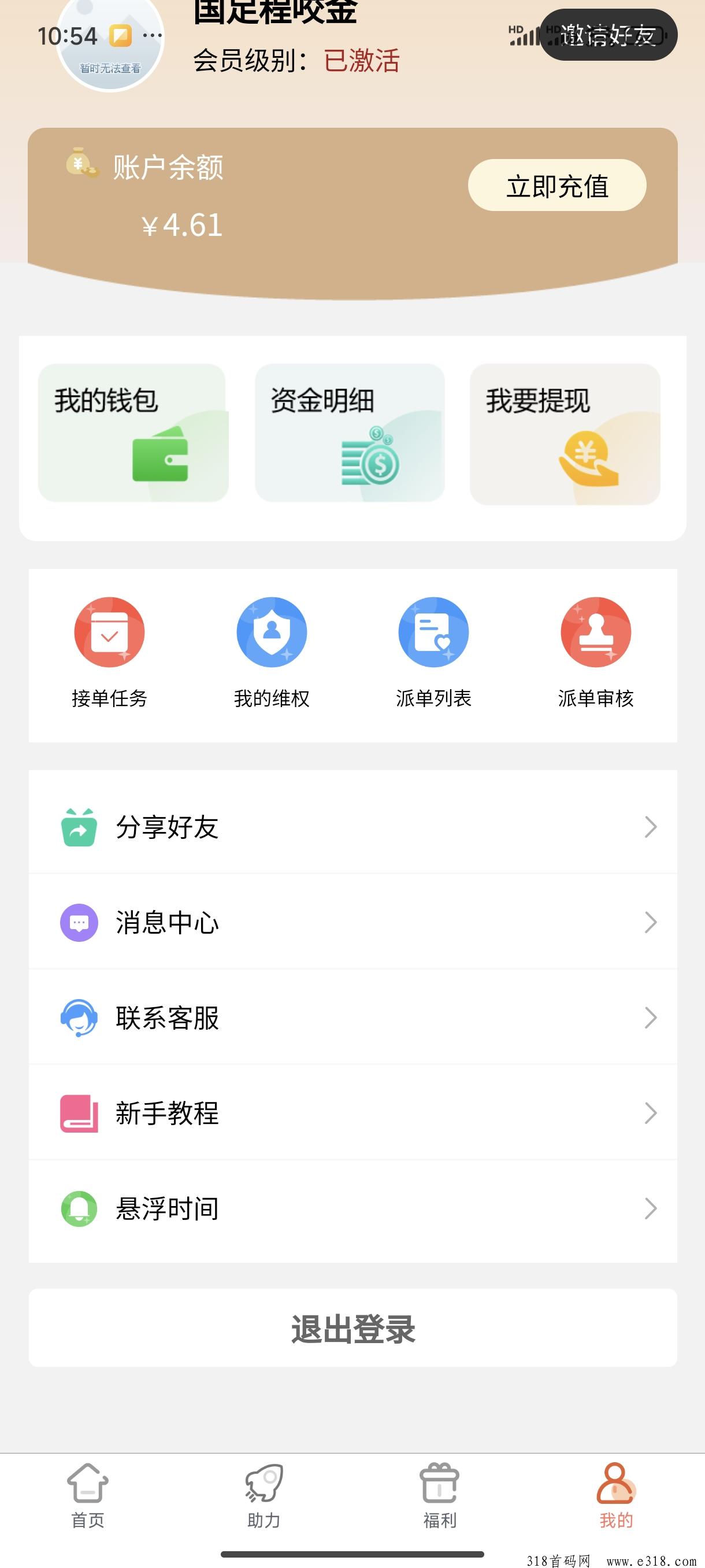Open 新手教程

pyautogui.click(x=353, y=1113)
